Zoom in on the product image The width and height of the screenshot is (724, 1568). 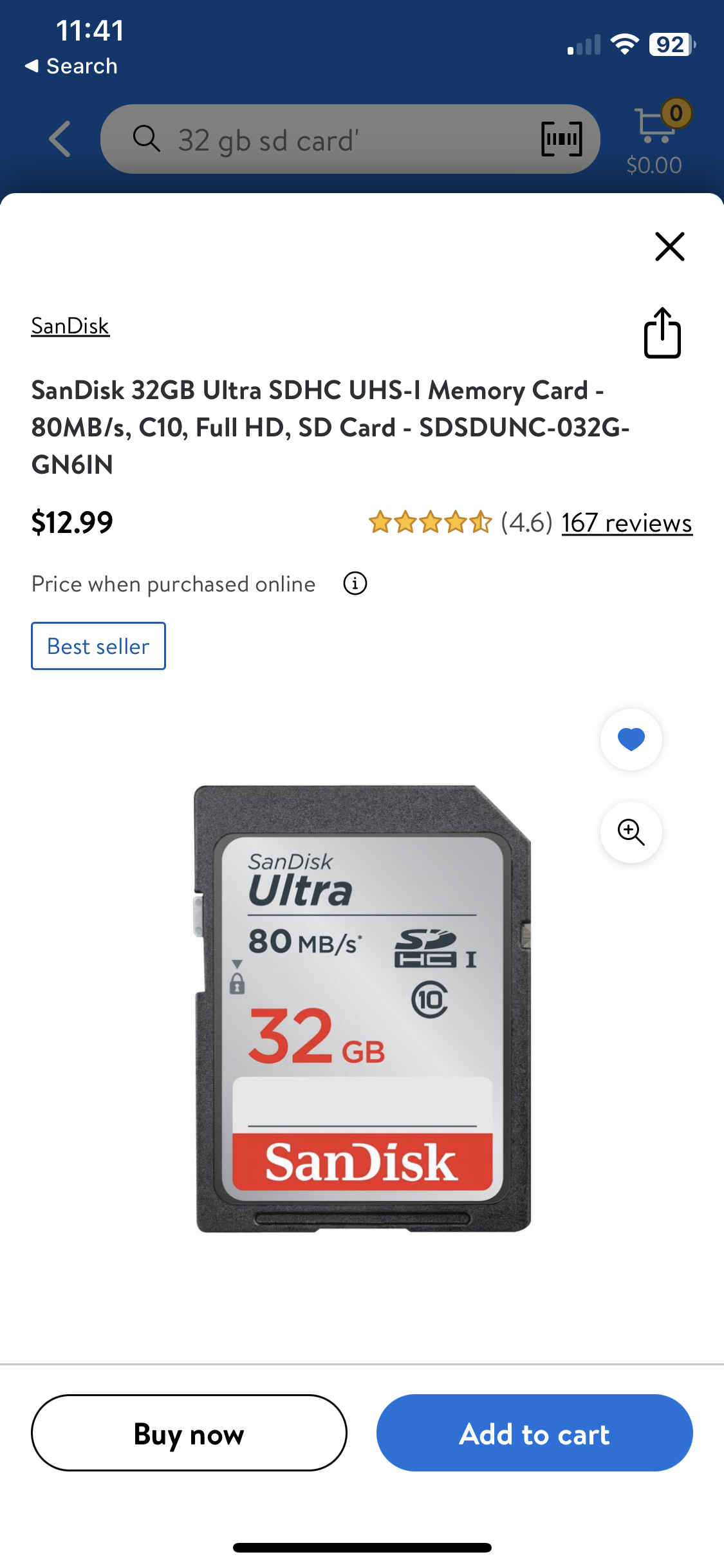(631, 832)
